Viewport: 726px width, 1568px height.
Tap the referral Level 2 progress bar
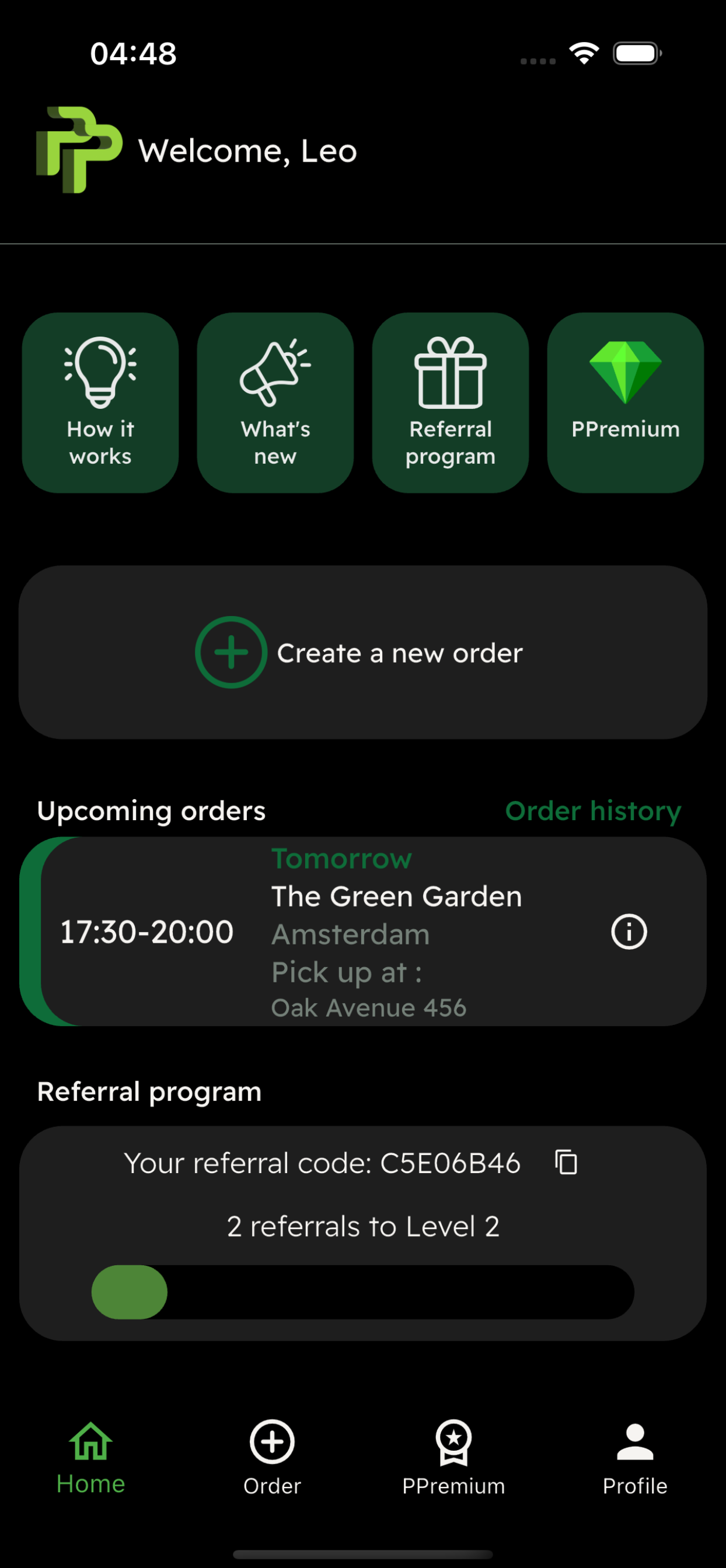[363, 1290]
